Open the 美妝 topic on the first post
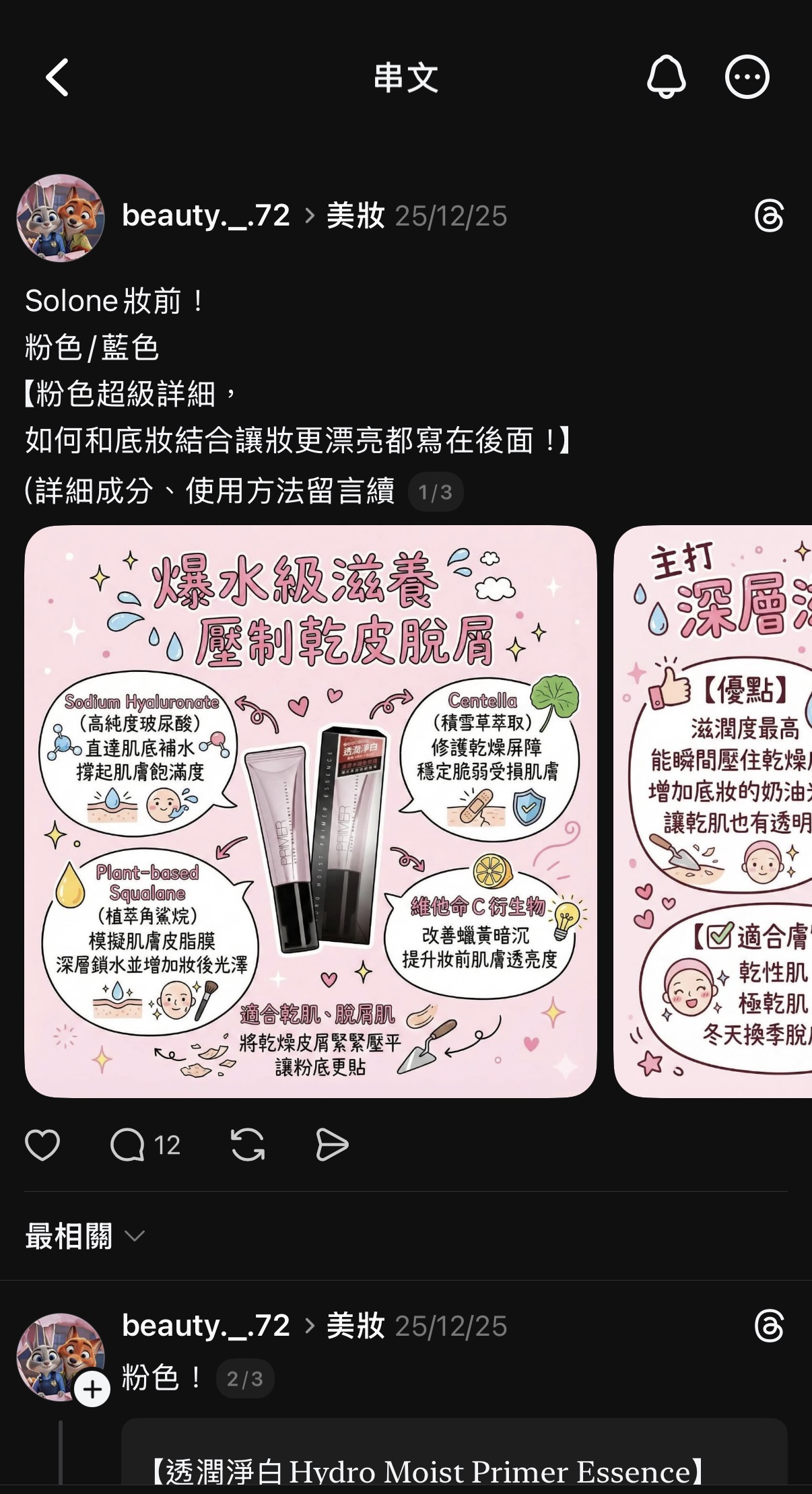The width and height of the screenshot is (812, 1494). click(x=356, y=216)
